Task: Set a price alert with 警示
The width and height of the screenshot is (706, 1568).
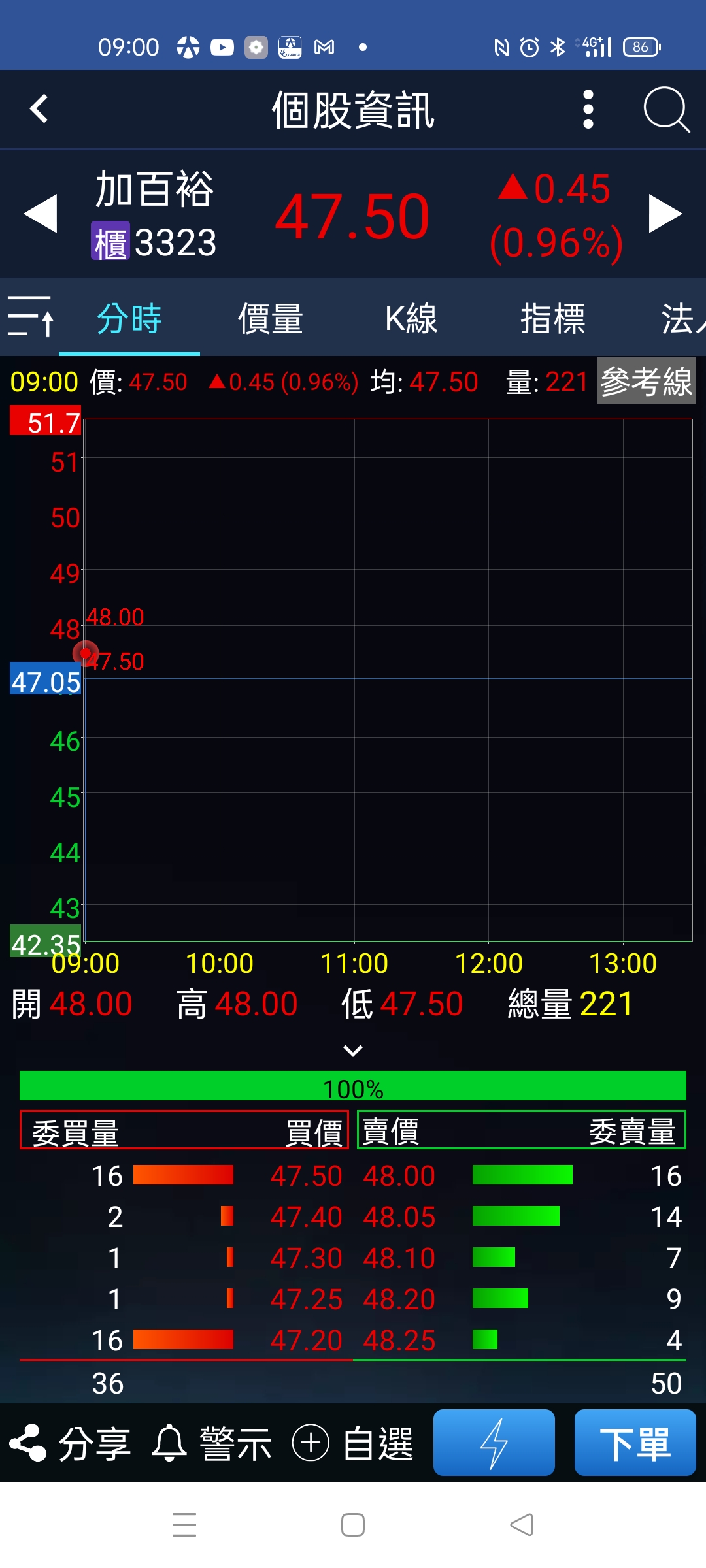Action: tap(212, 1443)
